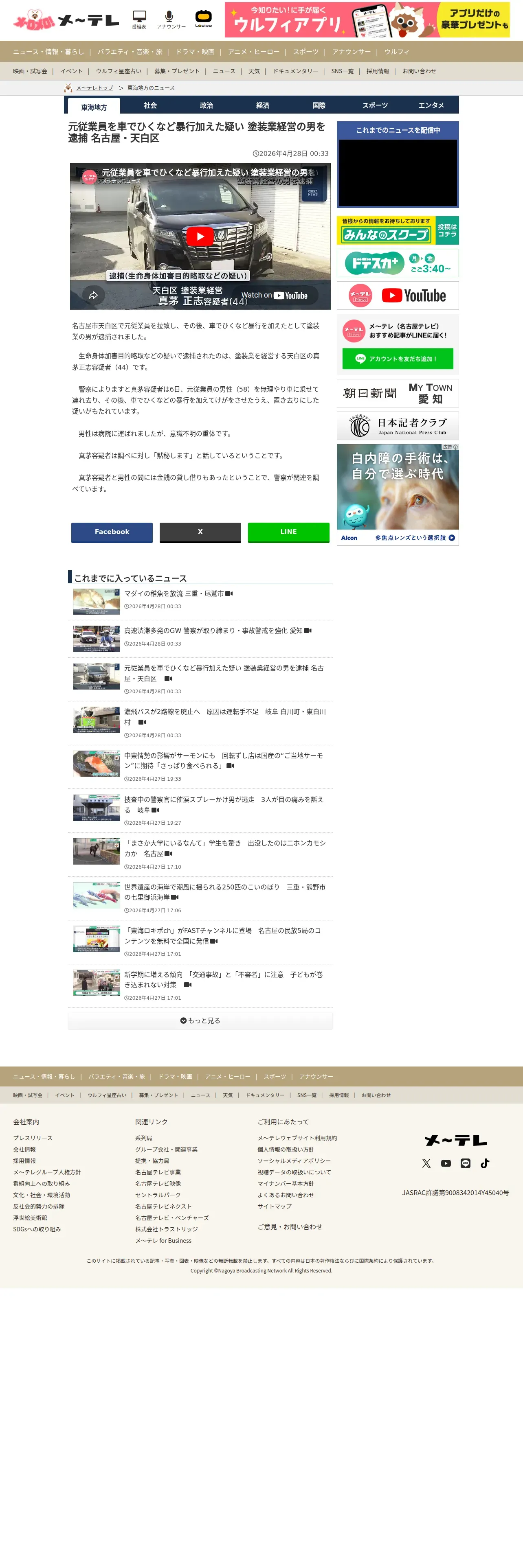523x1568 pixels.
Task: Add LINE account as friend
Action: (398, 359)
